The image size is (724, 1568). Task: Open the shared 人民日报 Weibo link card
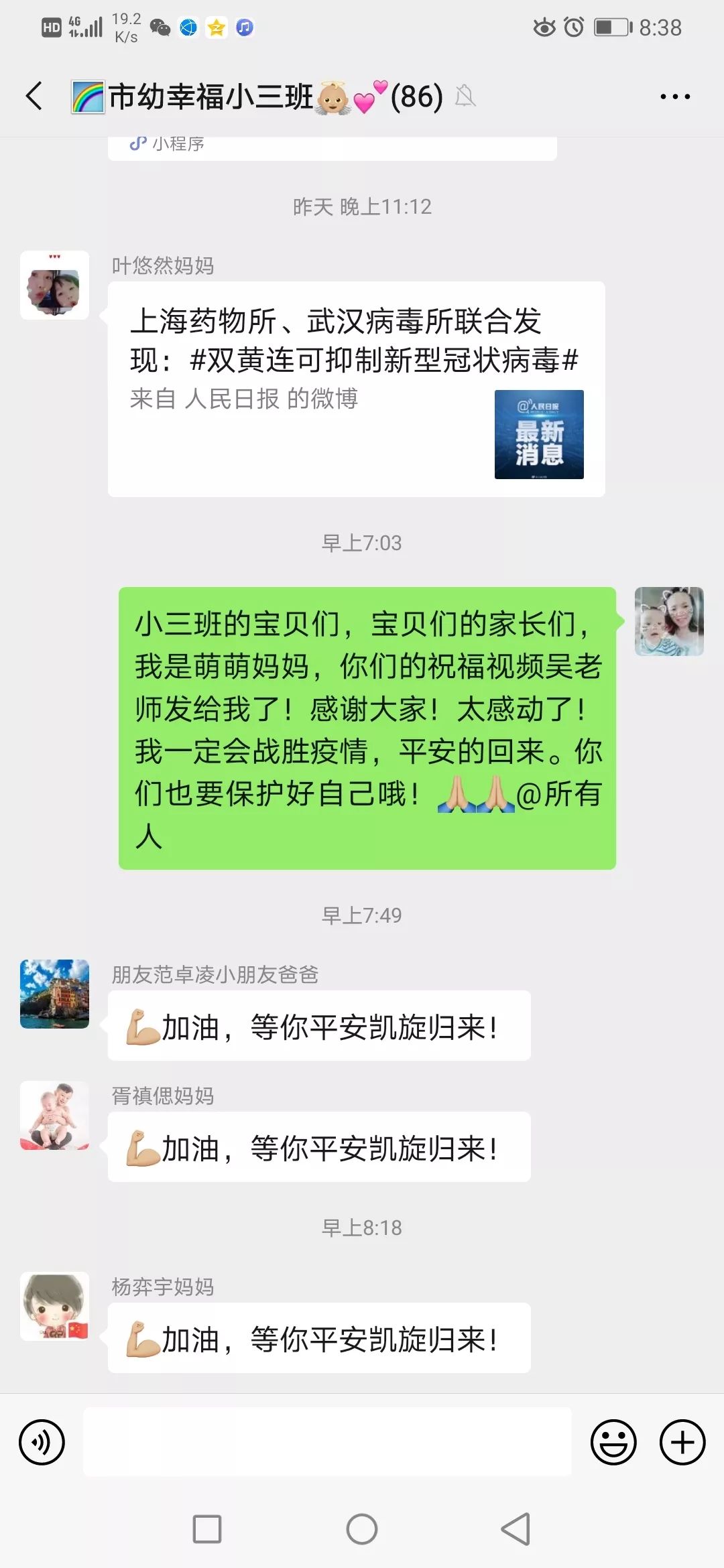[x=356, y=389]
